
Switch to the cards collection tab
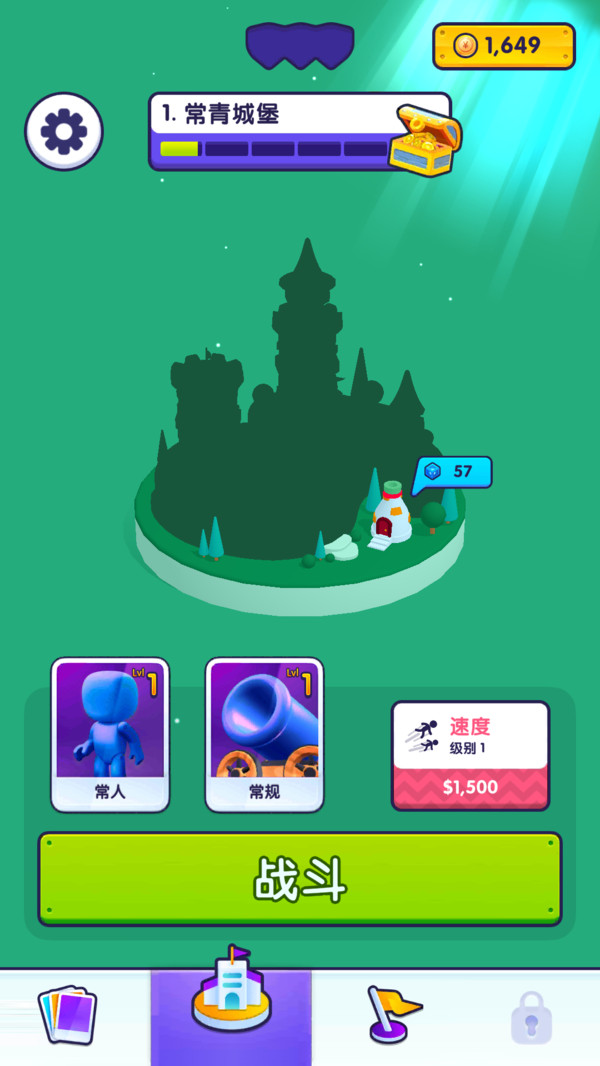(67, 1014)
